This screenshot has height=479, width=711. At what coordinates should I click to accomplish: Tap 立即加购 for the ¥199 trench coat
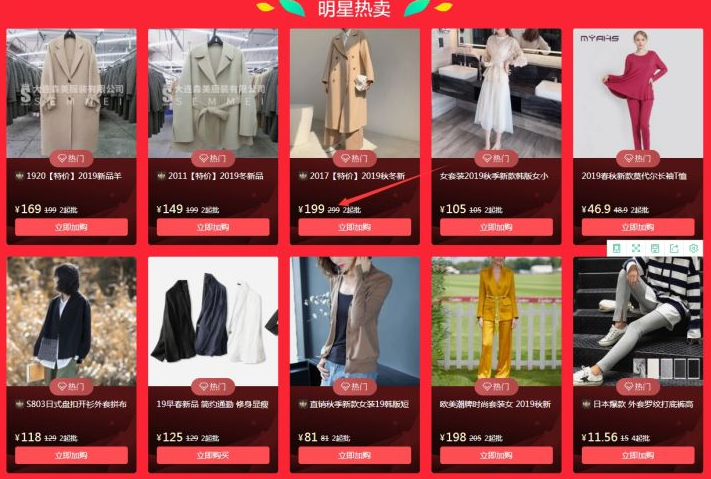coord(354,227)
